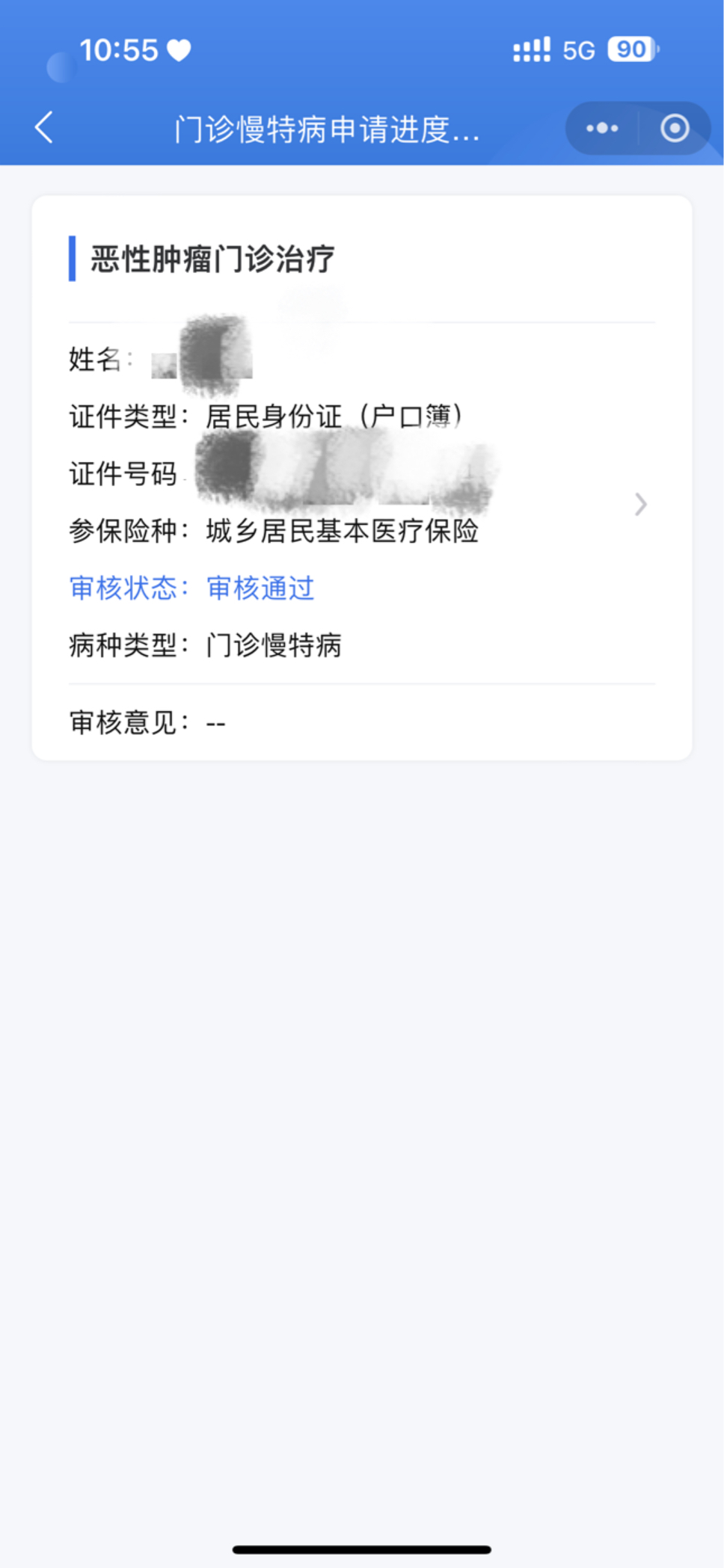Image resolution: width=724 pixels, height=1568 pixels.
Task: Open the three-dot mini program menu
Action: [x=602, y=129]
